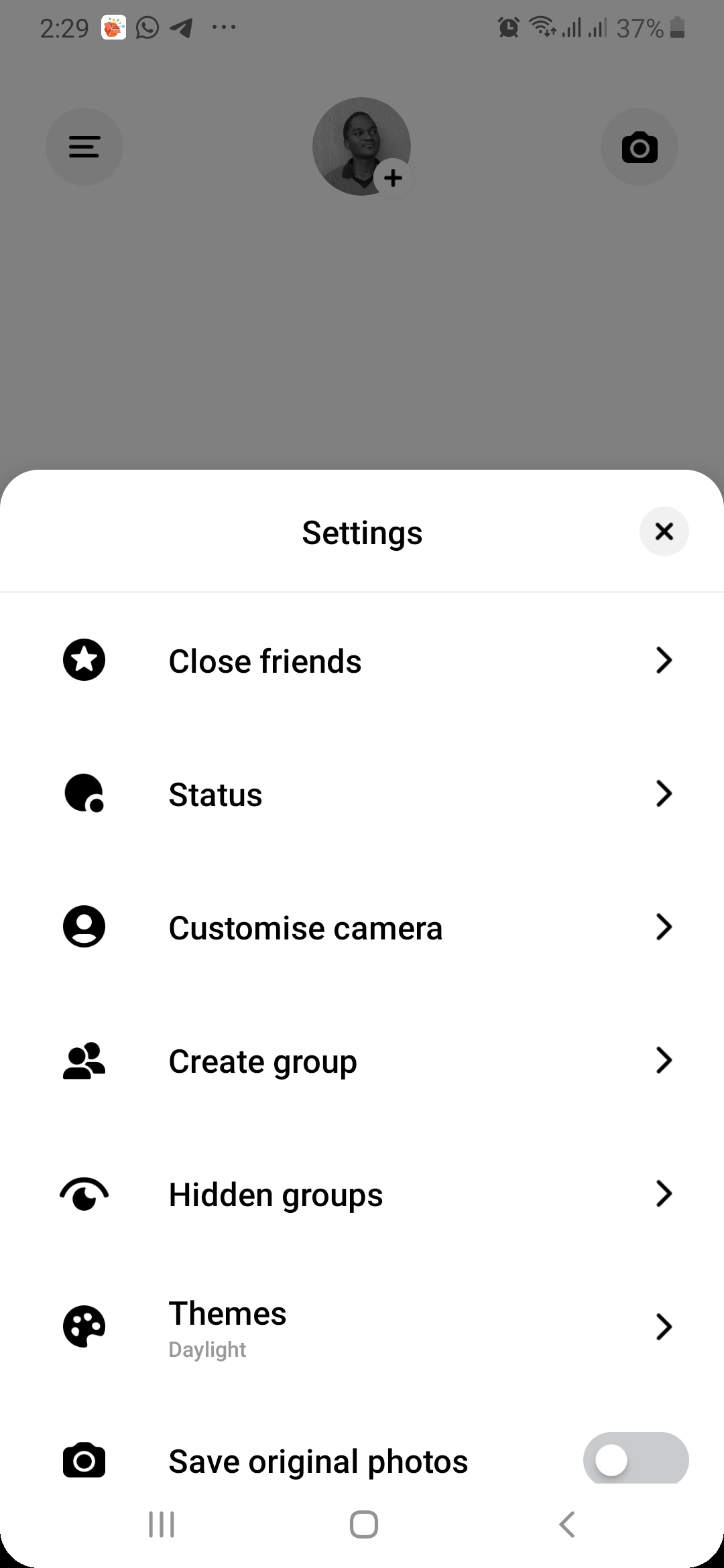Viewport: 724px width, 1568px height.
Task: Open the camera from the top-right icon
Action: click(639, 147)
